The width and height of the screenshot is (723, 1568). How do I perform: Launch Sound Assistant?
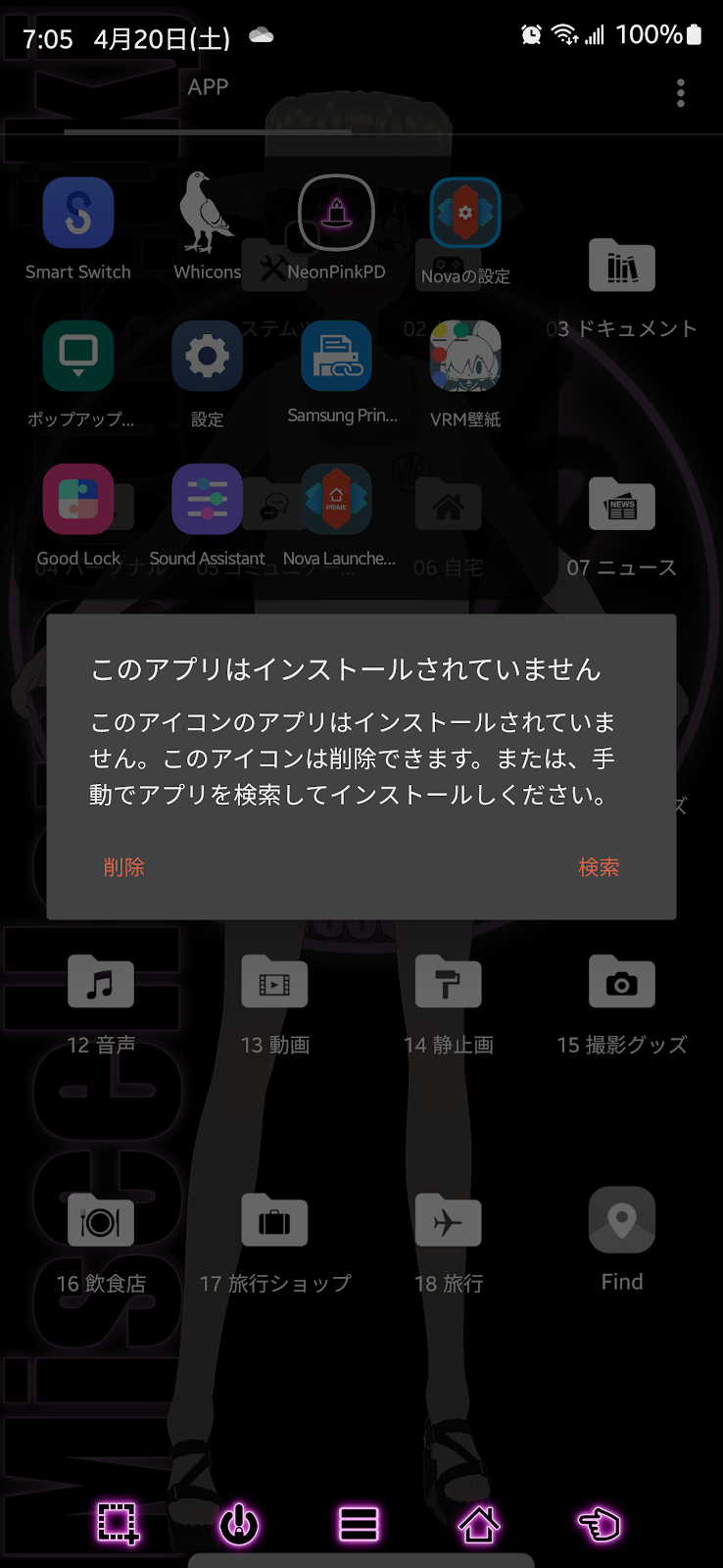click(x=207, y=500)
